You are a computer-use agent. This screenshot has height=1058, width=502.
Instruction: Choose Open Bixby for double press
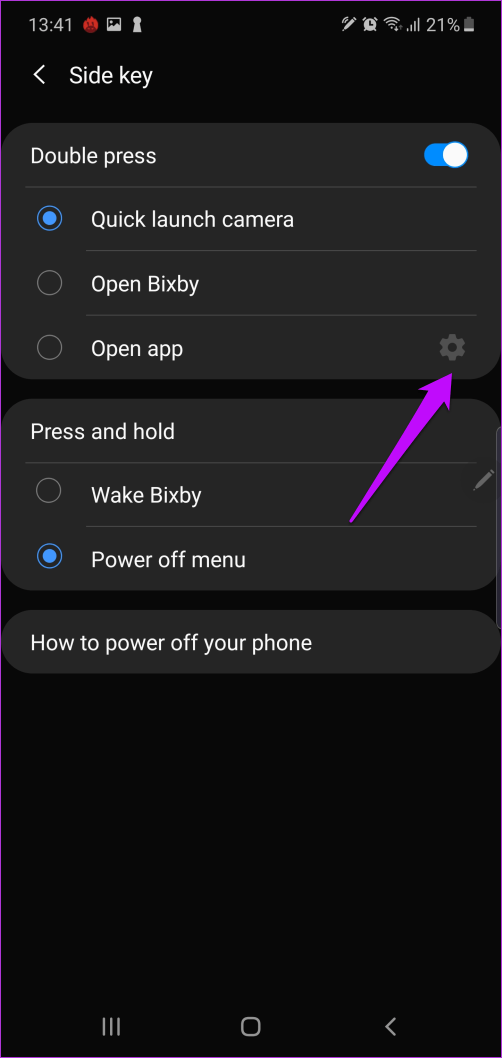pos(251,283)
